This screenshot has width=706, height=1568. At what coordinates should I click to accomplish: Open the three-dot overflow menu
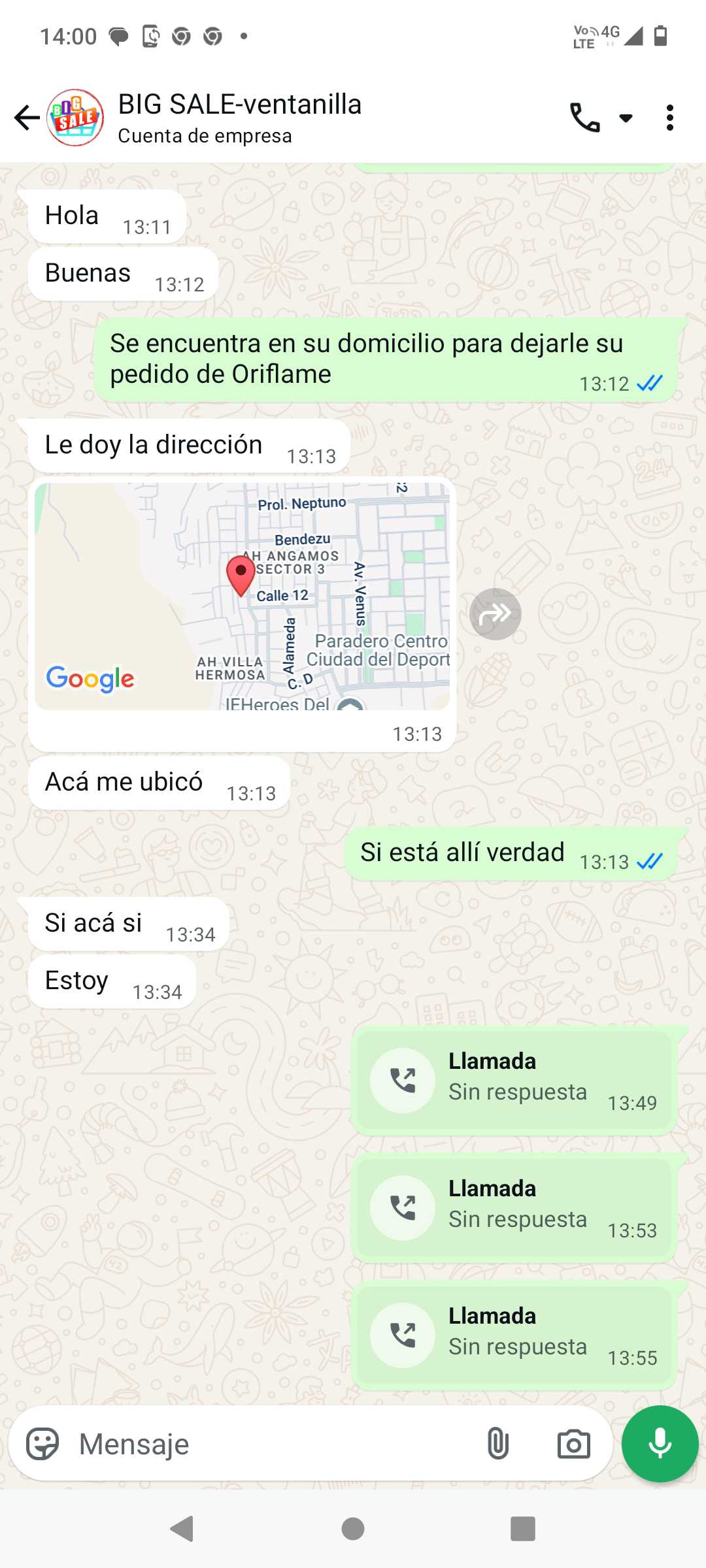click(669, 118)
